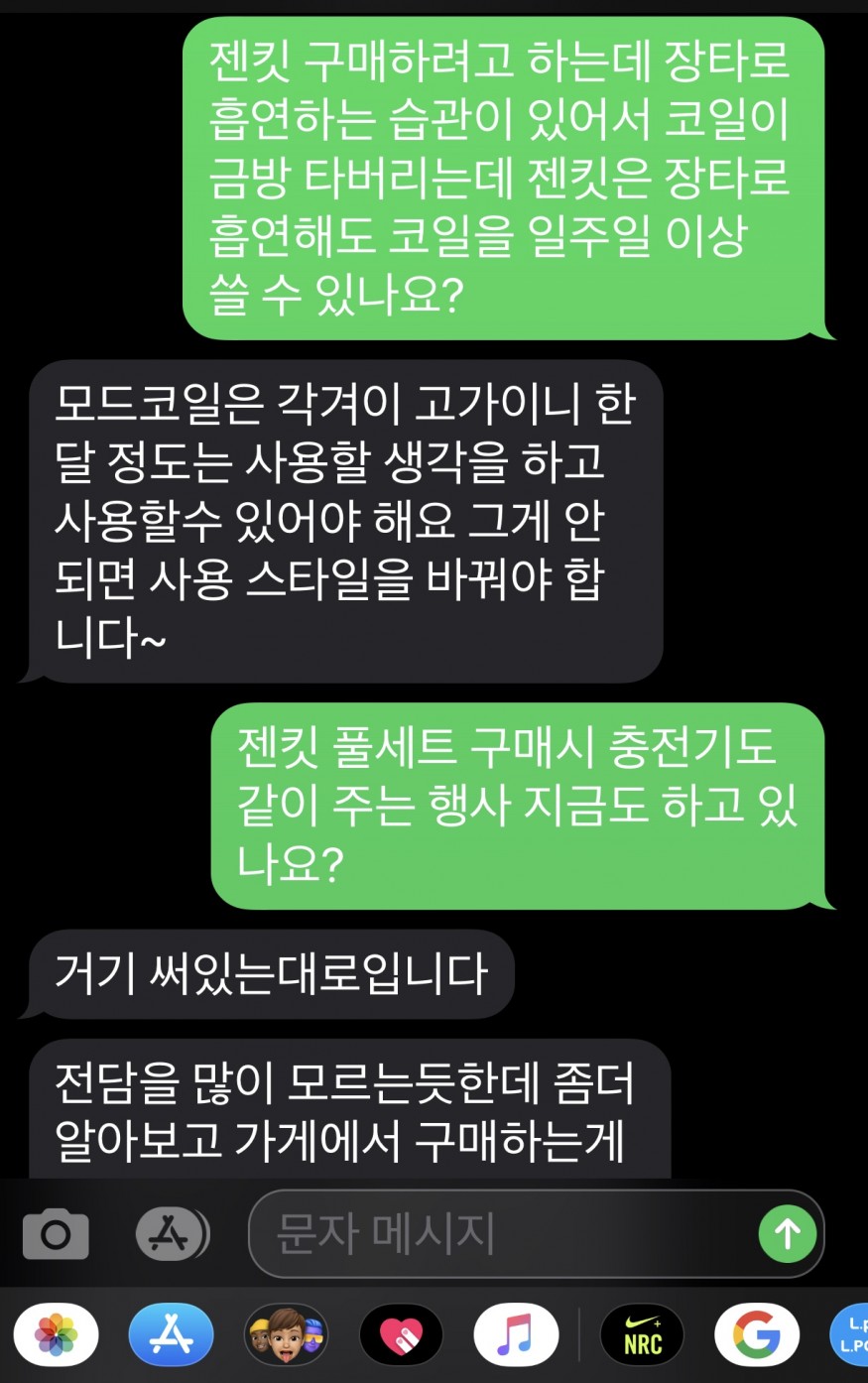868x1383 pixels.
Task: Toggle the App Store apps drawer icon
Action: pyautogui.click(x=172, y=1234)
